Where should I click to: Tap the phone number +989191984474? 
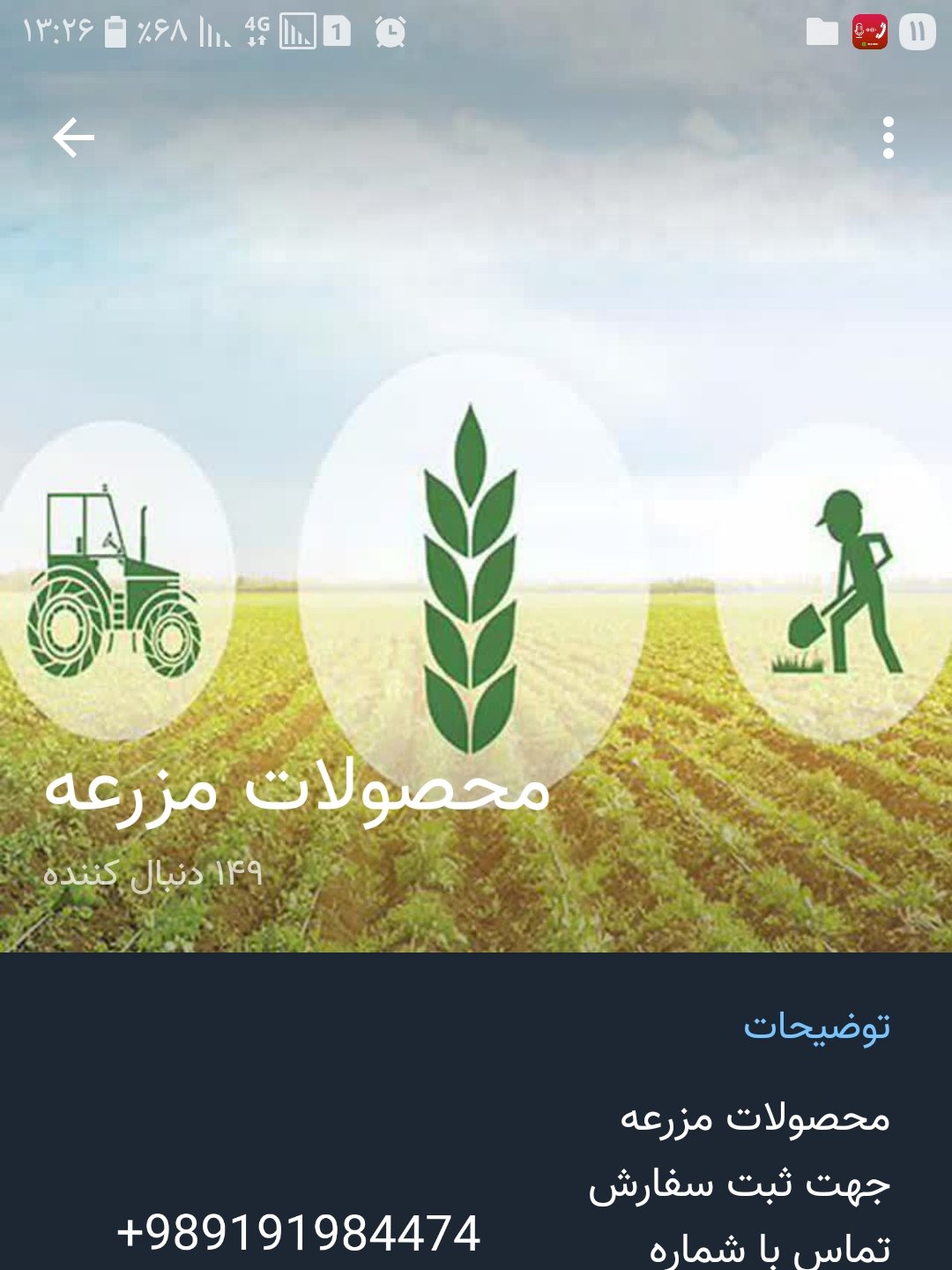[298, 1232]
